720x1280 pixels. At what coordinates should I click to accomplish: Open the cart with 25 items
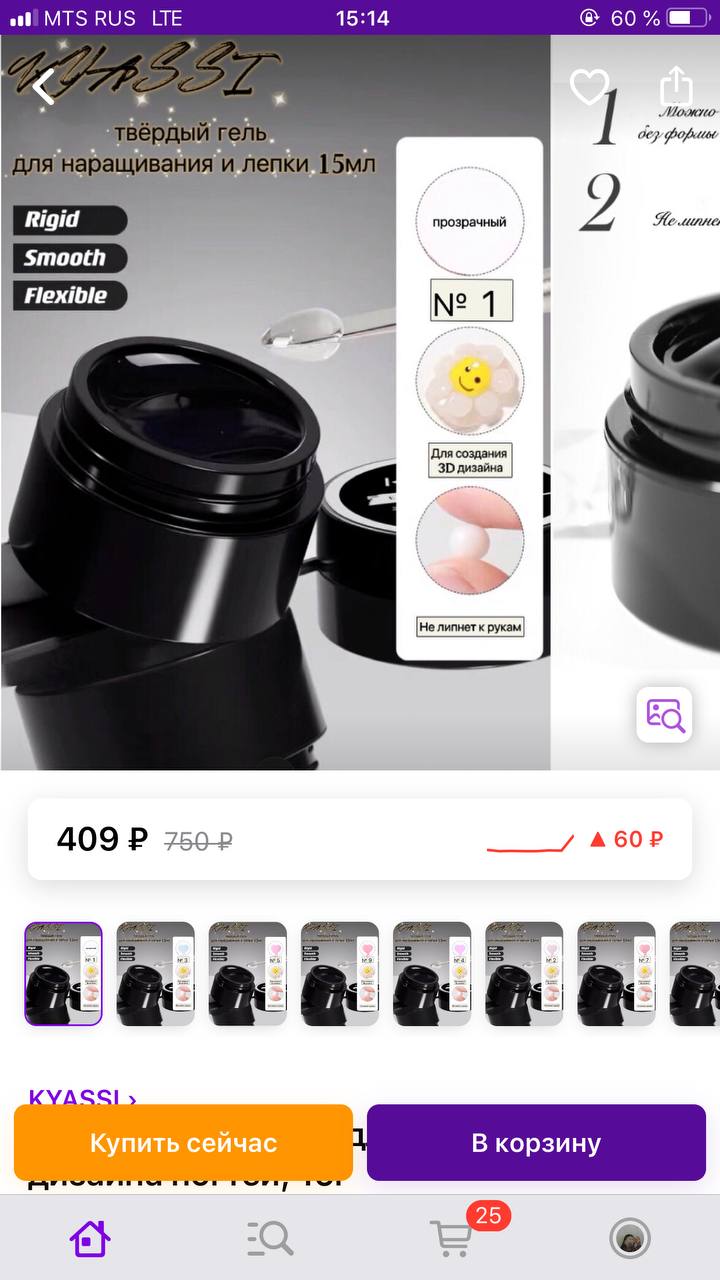click(450, 1238)
